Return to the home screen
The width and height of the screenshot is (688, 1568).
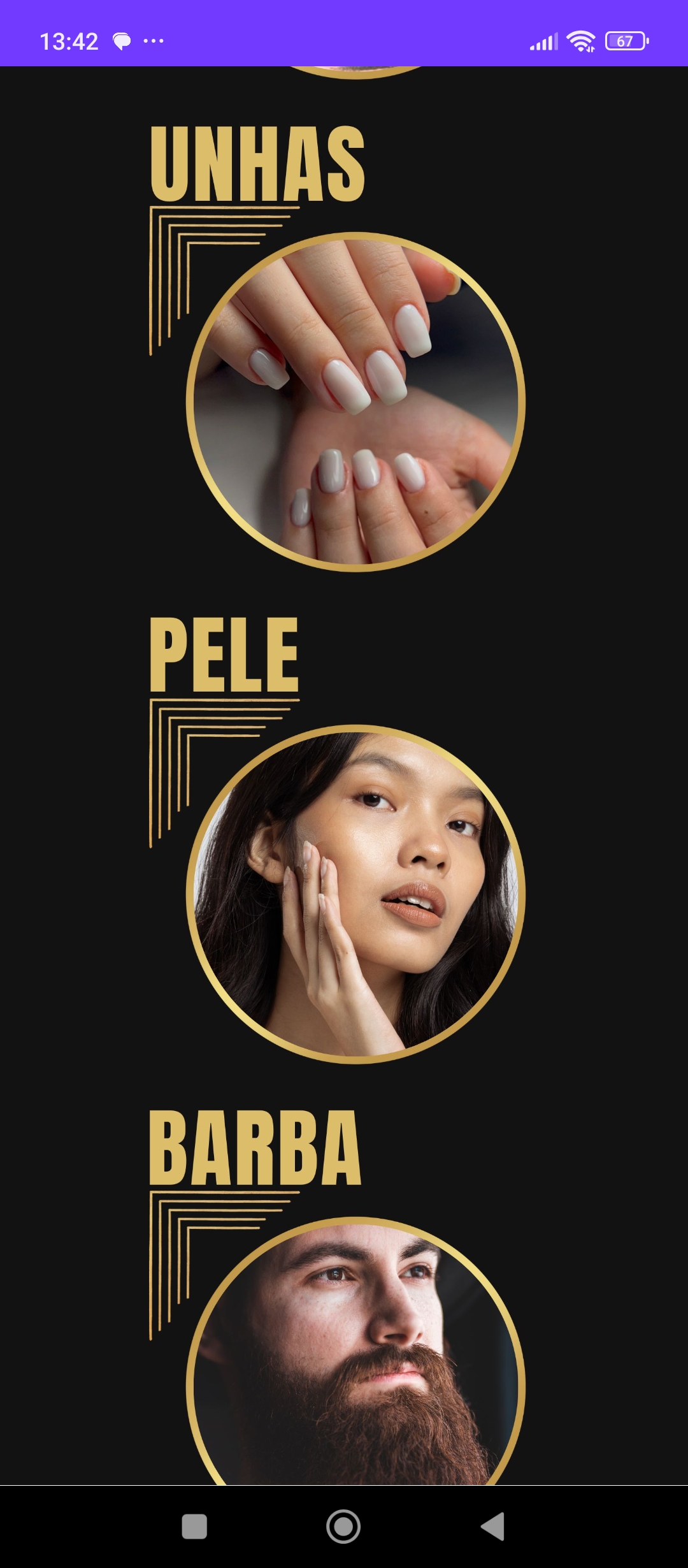[343, 1527]
